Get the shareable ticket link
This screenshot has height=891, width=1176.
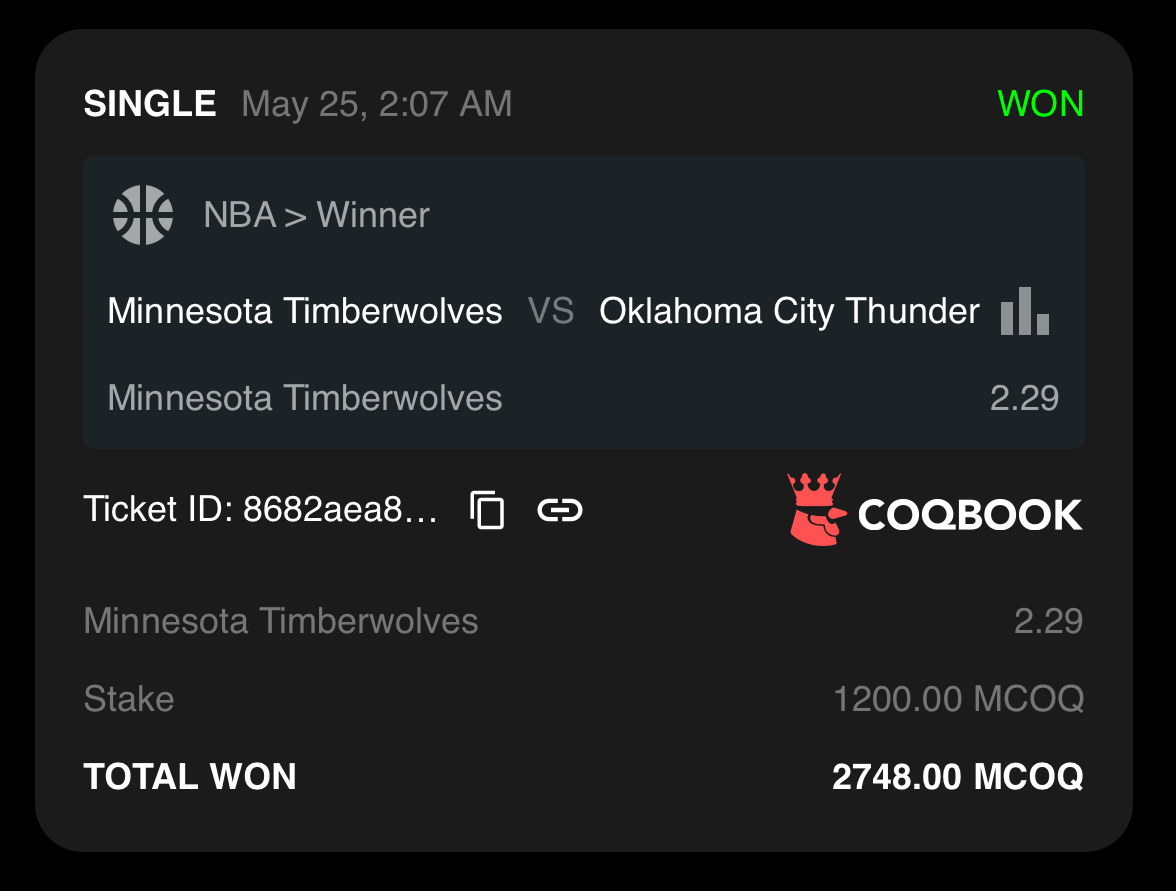(560, 510)
